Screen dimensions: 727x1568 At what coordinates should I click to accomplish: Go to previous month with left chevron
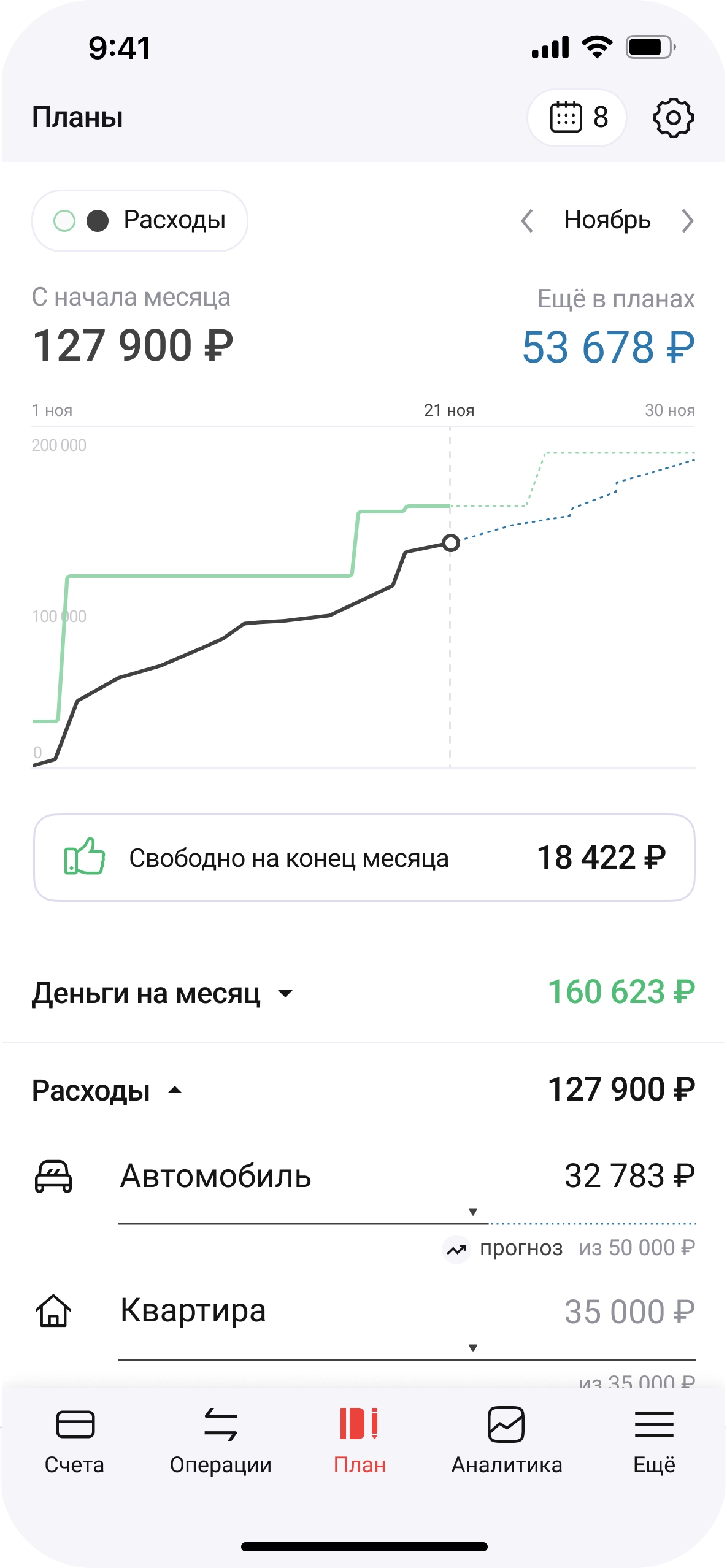pyautogui.click(x=528, y=220)
